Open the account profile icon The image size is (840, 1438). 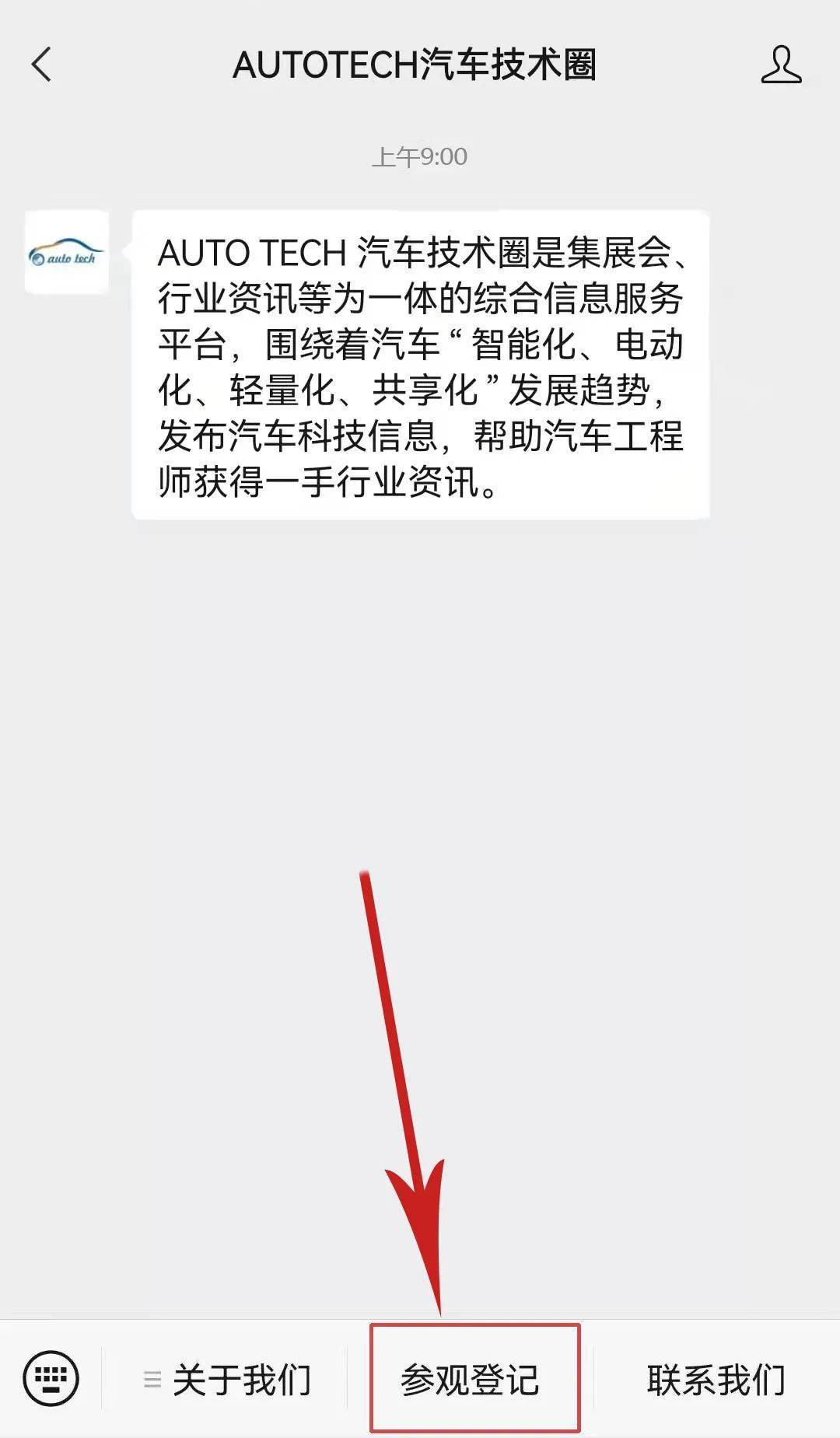tap(781, 64)
